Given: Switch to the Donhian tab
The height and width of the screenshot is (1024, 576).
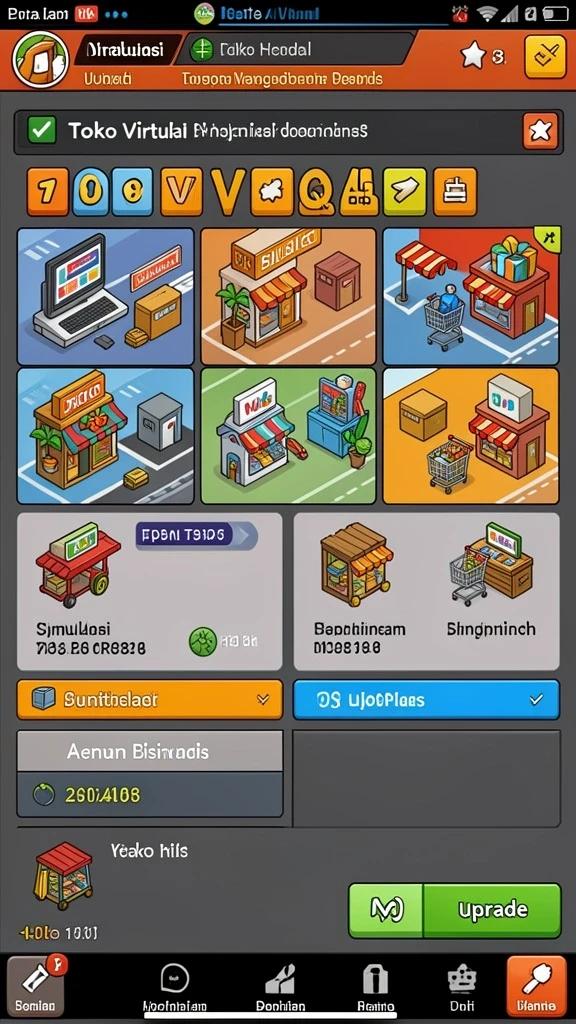Looking at the screenshot, I should pos(280,988).
